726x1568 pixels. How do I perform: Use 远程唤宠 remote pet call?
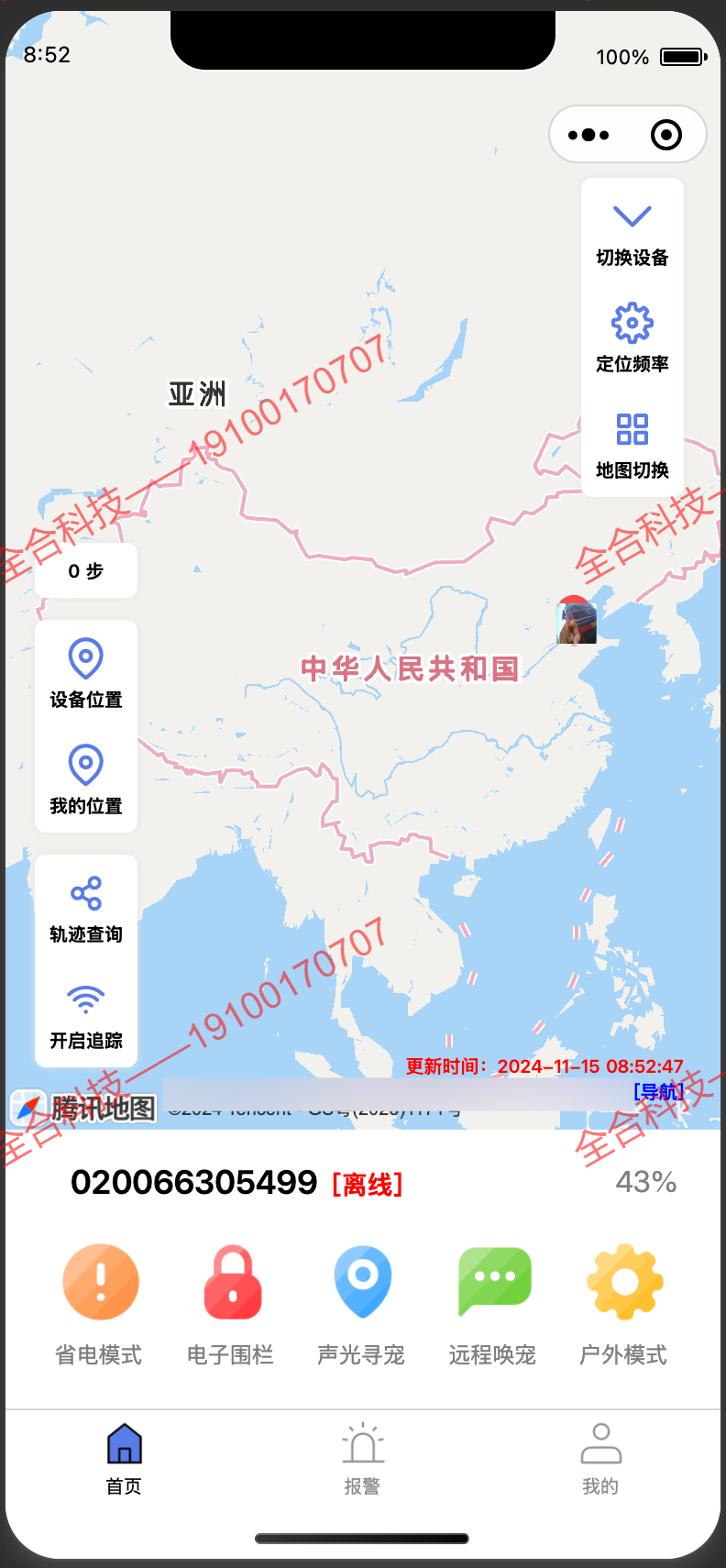pyautogui.click(x=493, y=1304)
